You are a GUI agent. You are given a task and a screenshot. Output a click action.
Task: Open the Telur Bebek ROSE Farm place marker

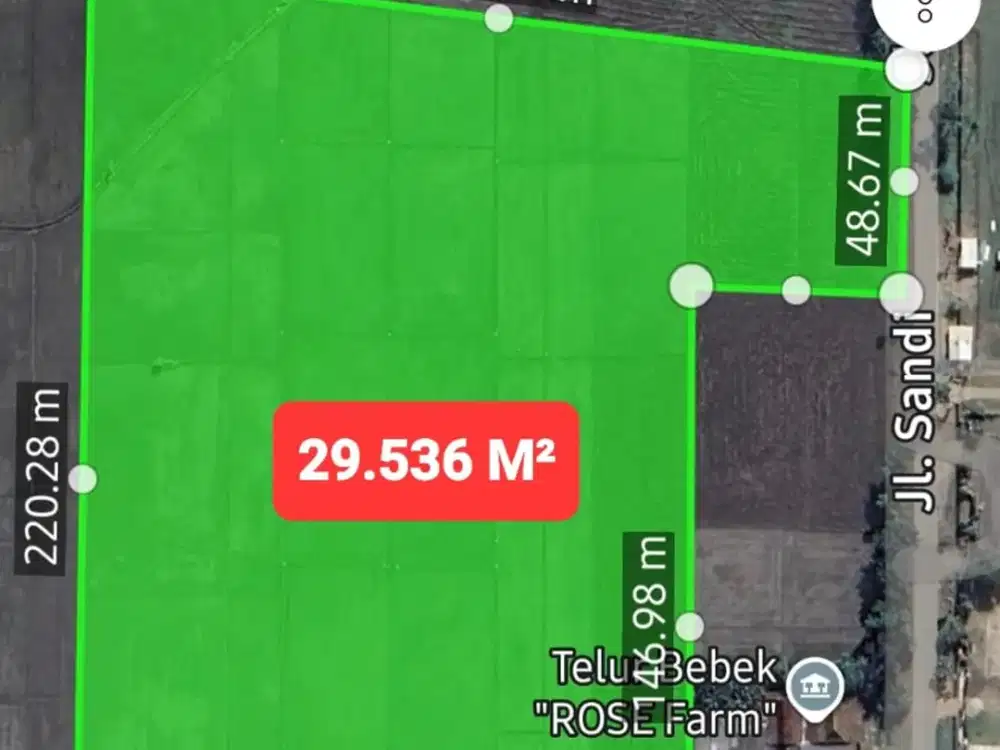[814, 687]
